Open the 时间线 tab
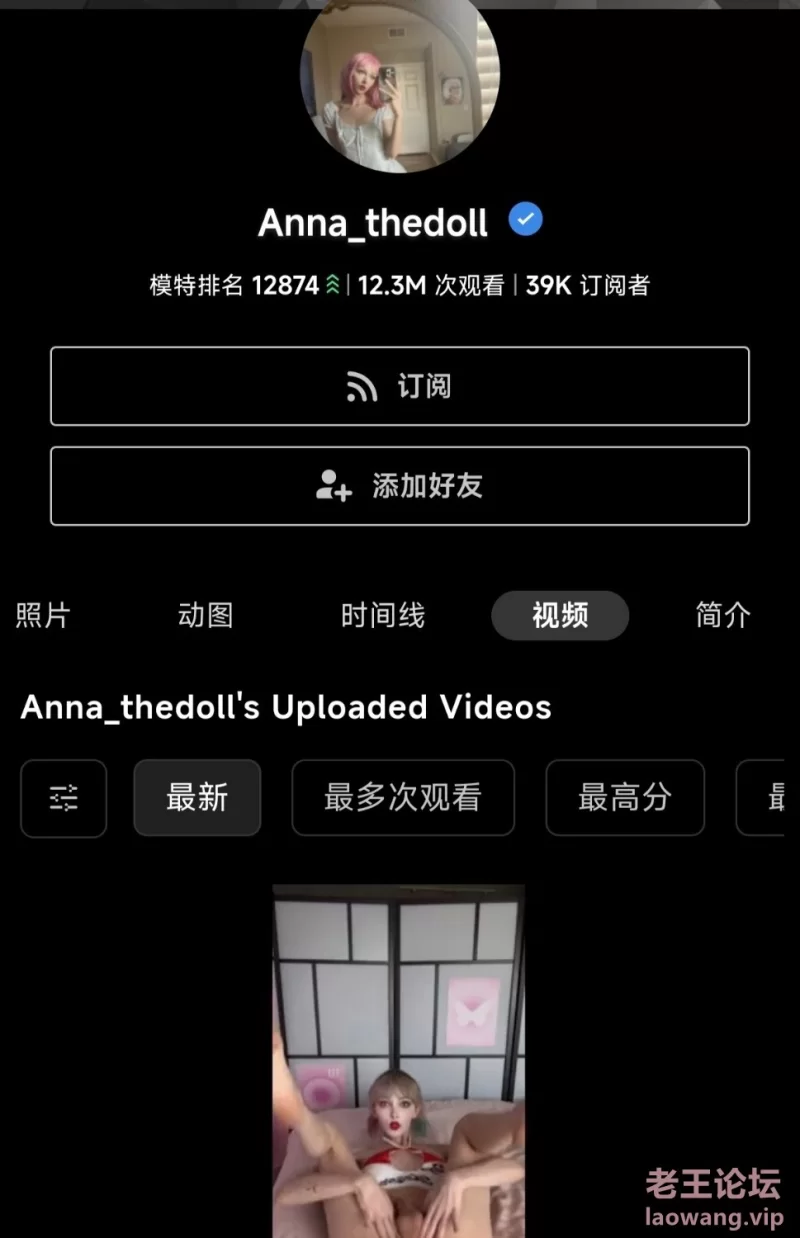 pos(382,615)
